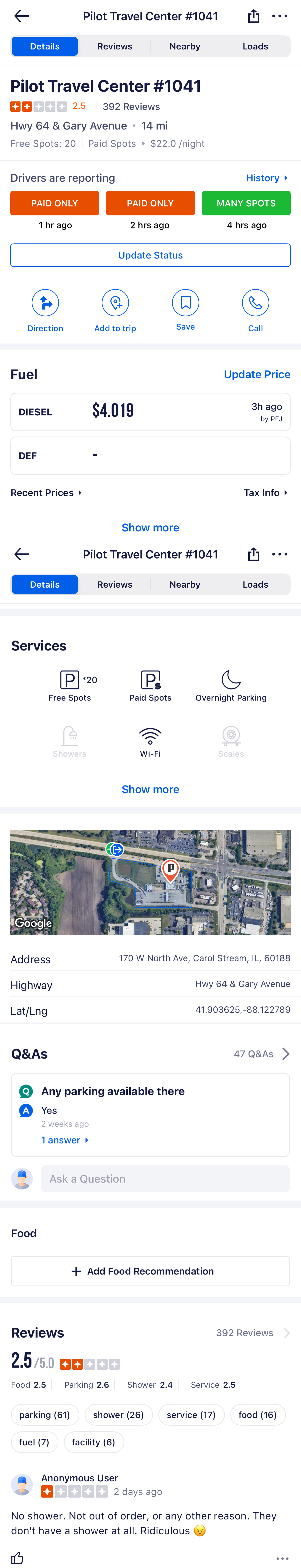This screenshot has width=301, height=1568.
Task: Open Update Price for fuel
Action: pyautogui.click(x=257, y=374)
